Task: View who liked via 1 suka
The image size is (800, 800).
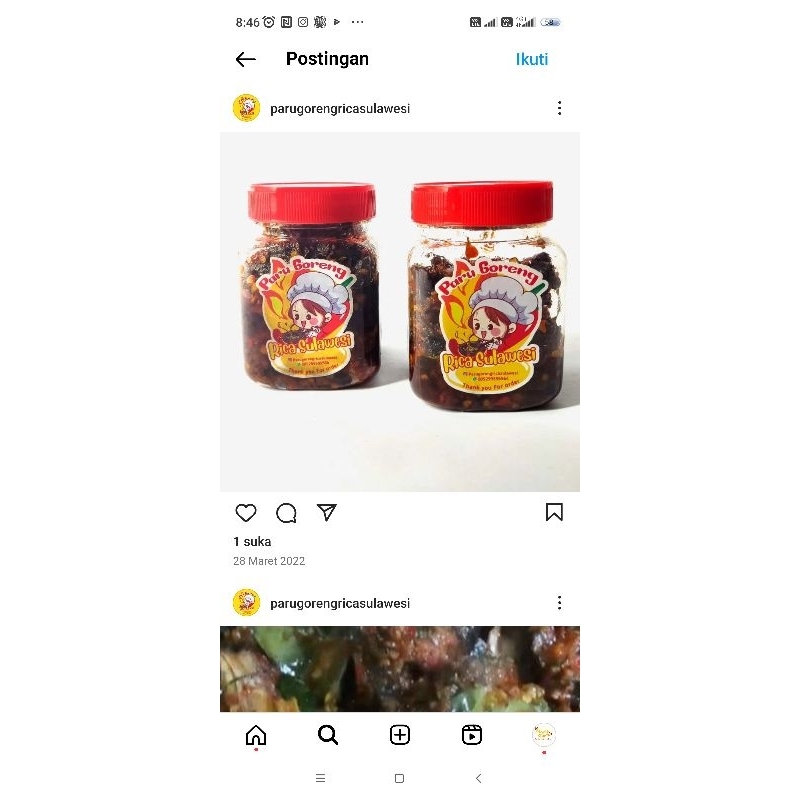Action: 252,541
